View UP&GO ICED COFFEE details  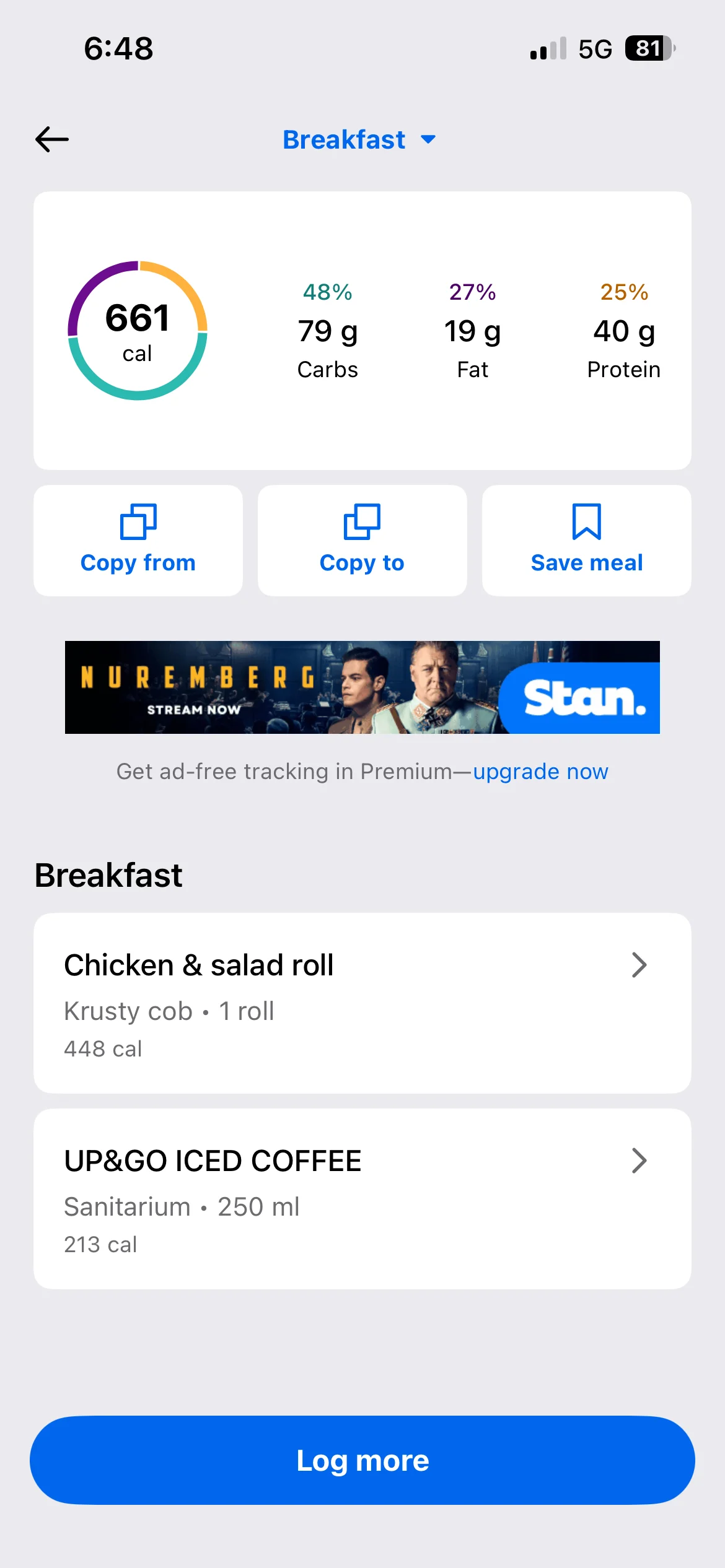362,1199
